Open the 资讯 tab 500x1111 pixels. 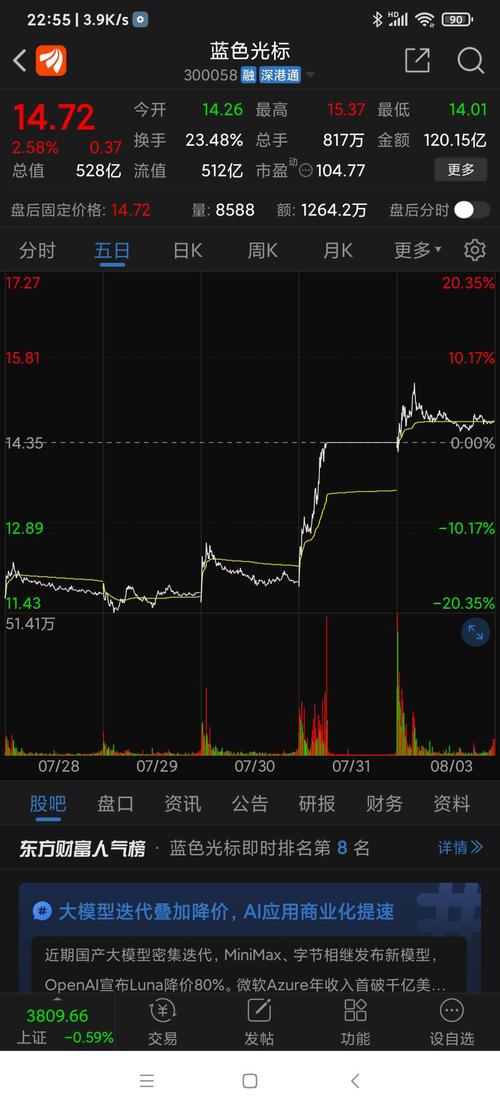coord(183,803)
